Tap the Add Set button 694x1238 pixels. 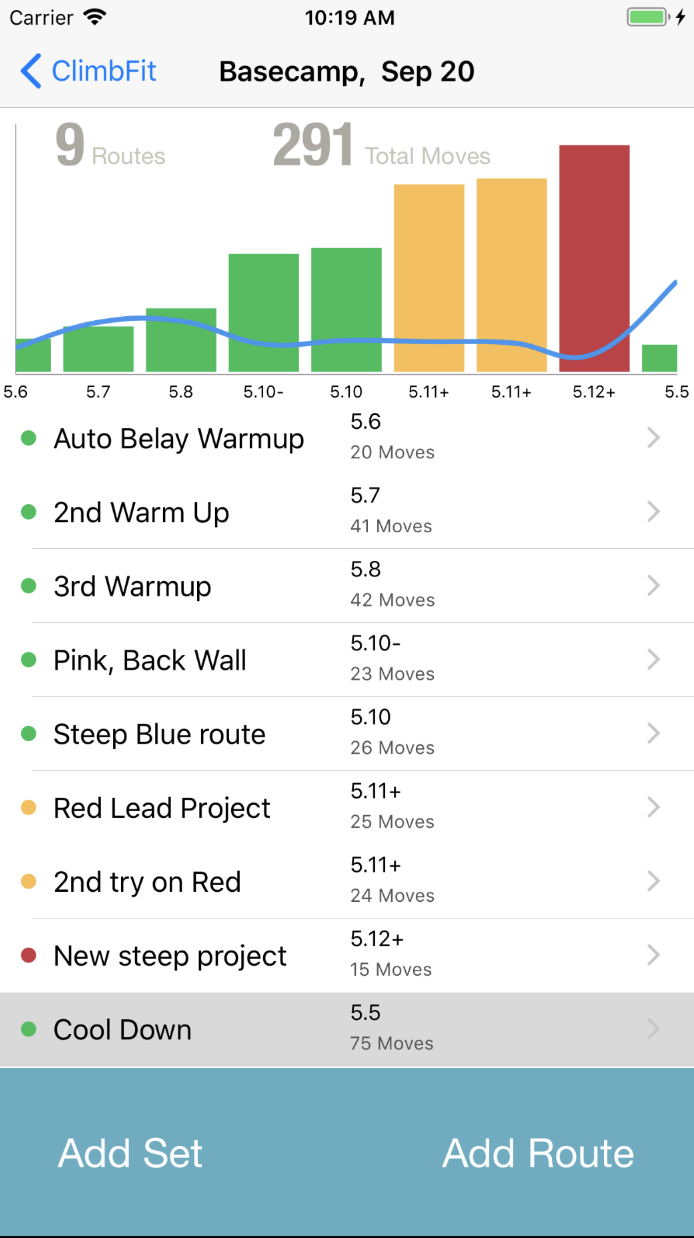(131, 1153)
